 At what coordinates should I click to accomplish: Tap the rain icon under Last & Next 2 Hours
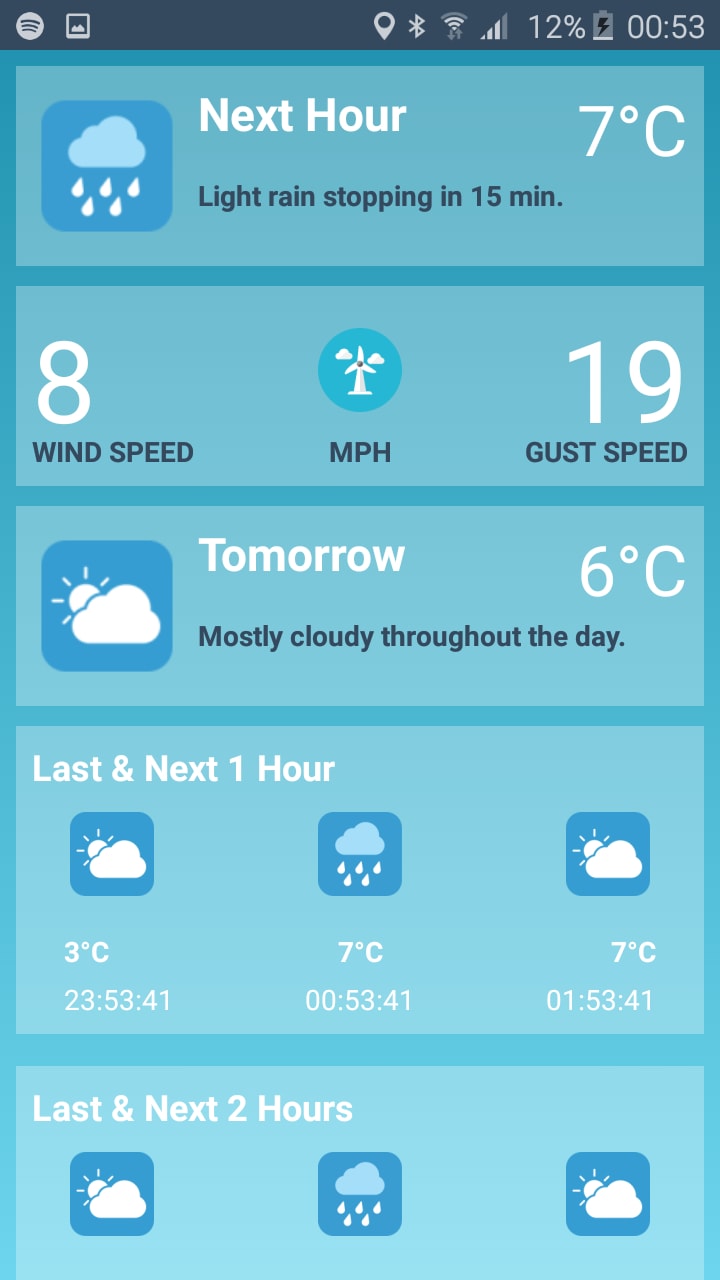360,1194
